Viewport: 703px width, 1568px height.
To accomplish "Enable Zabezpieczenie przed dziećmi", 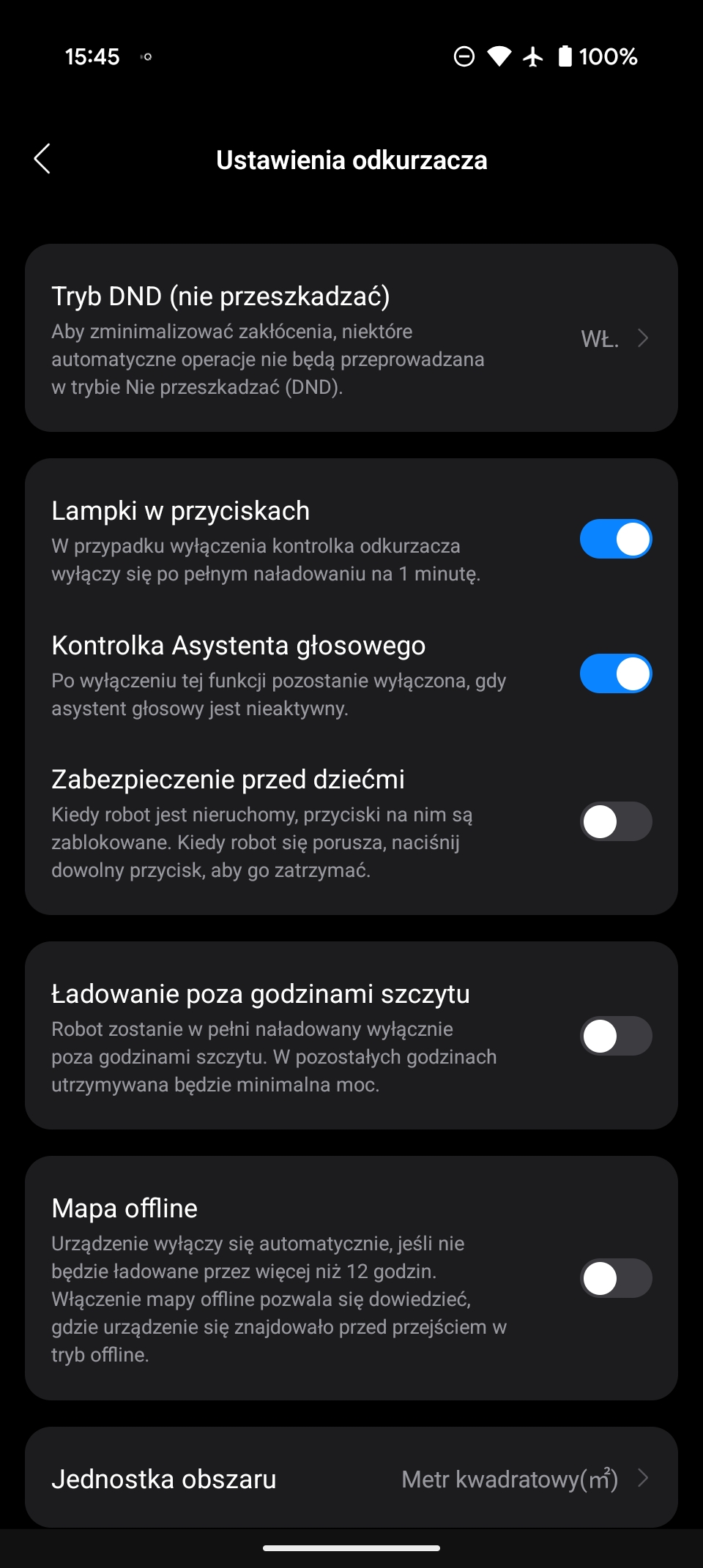I will pyautogui.click(x=616, y=821).
